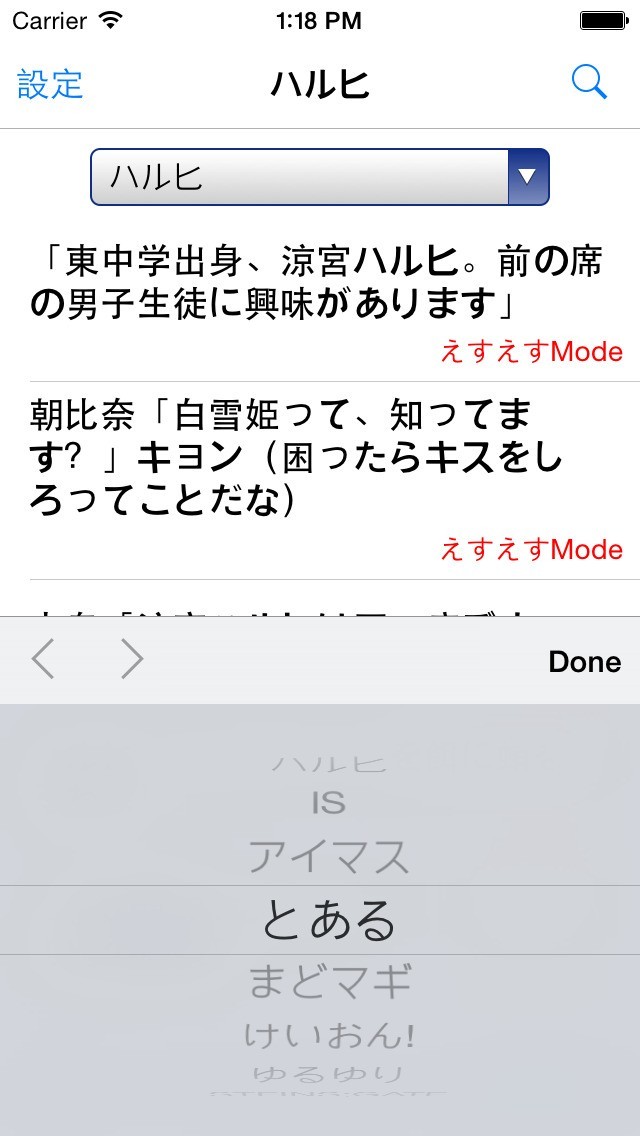Open 設定 settings
The width and height of the screenshot is (640, 1136).
pyautogui.click(x=50, y=84)
